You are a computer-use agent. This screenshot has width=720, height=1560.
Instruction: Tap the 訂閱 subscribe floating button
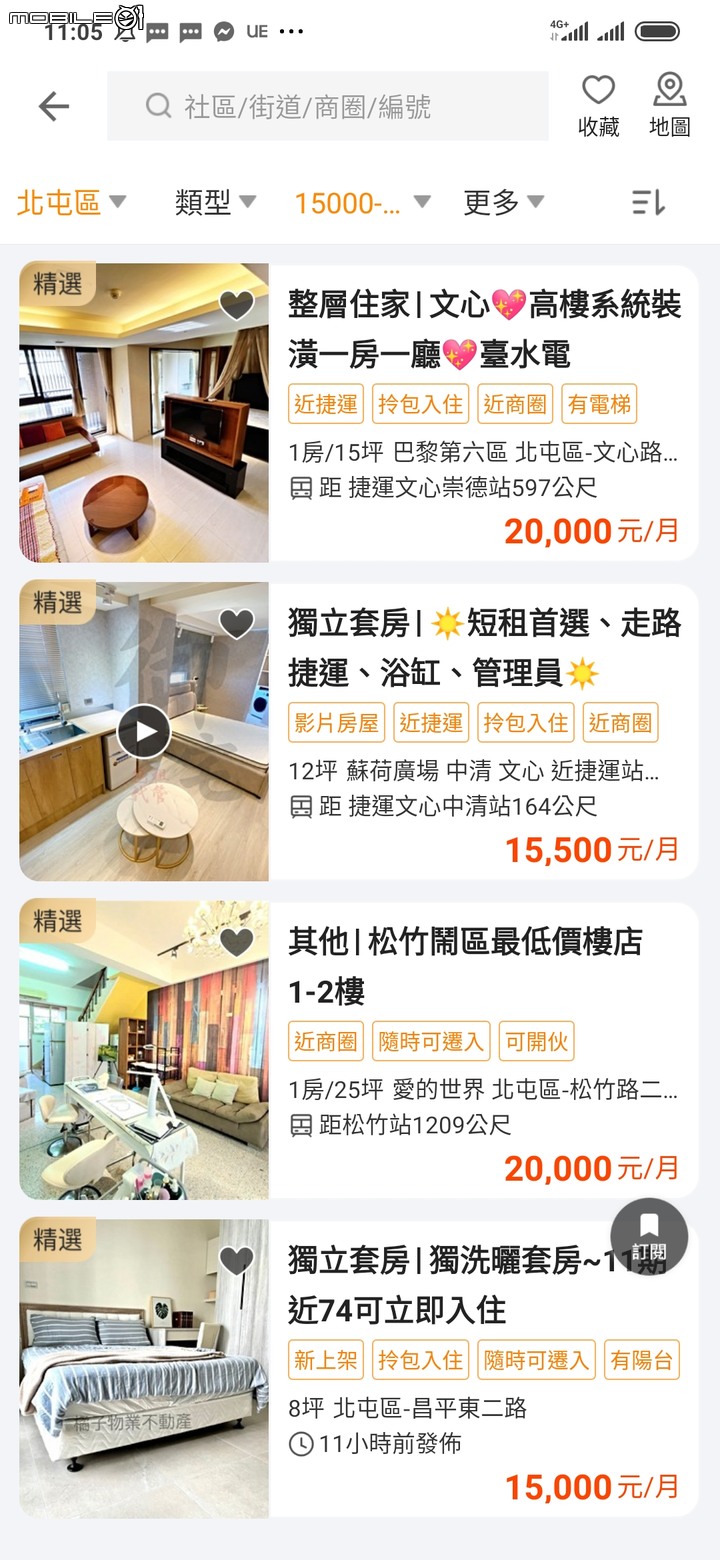pyautogui.click(x=649, y=1236)
